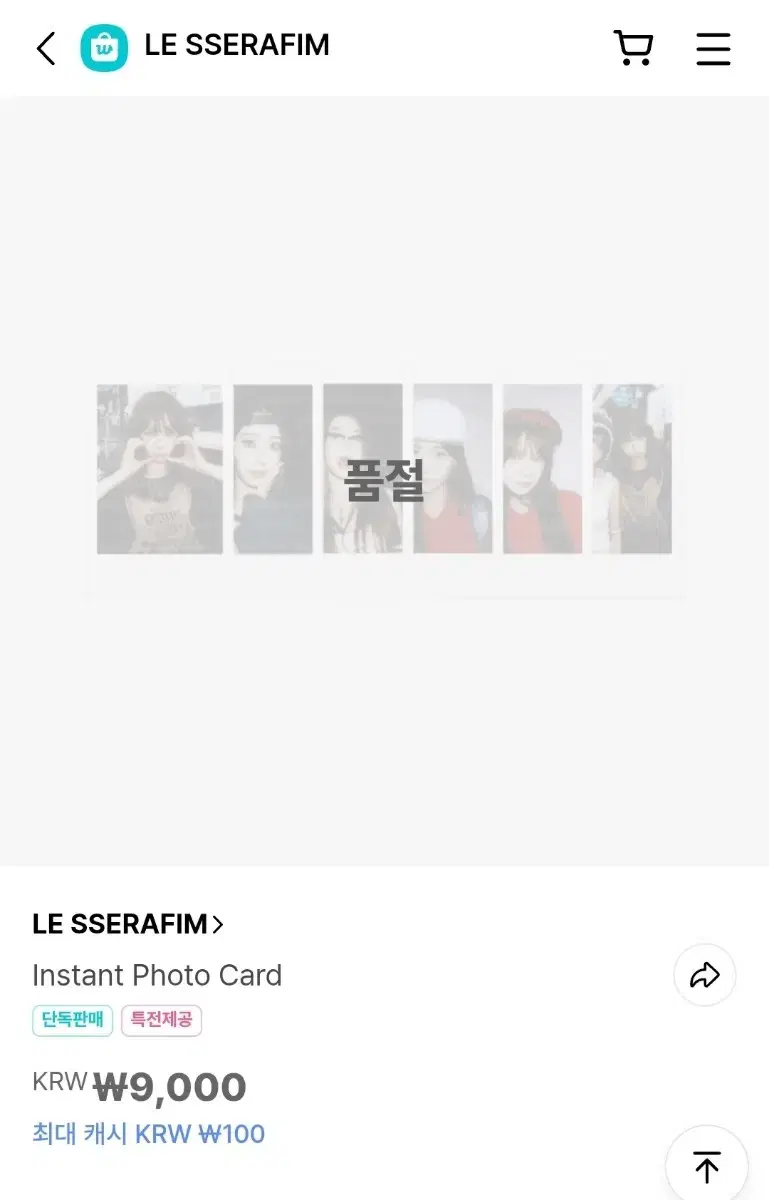This screenshot has width=769, height=1200.
Task: Select the first photo card thumbnail
Action: tap(159, 467)
